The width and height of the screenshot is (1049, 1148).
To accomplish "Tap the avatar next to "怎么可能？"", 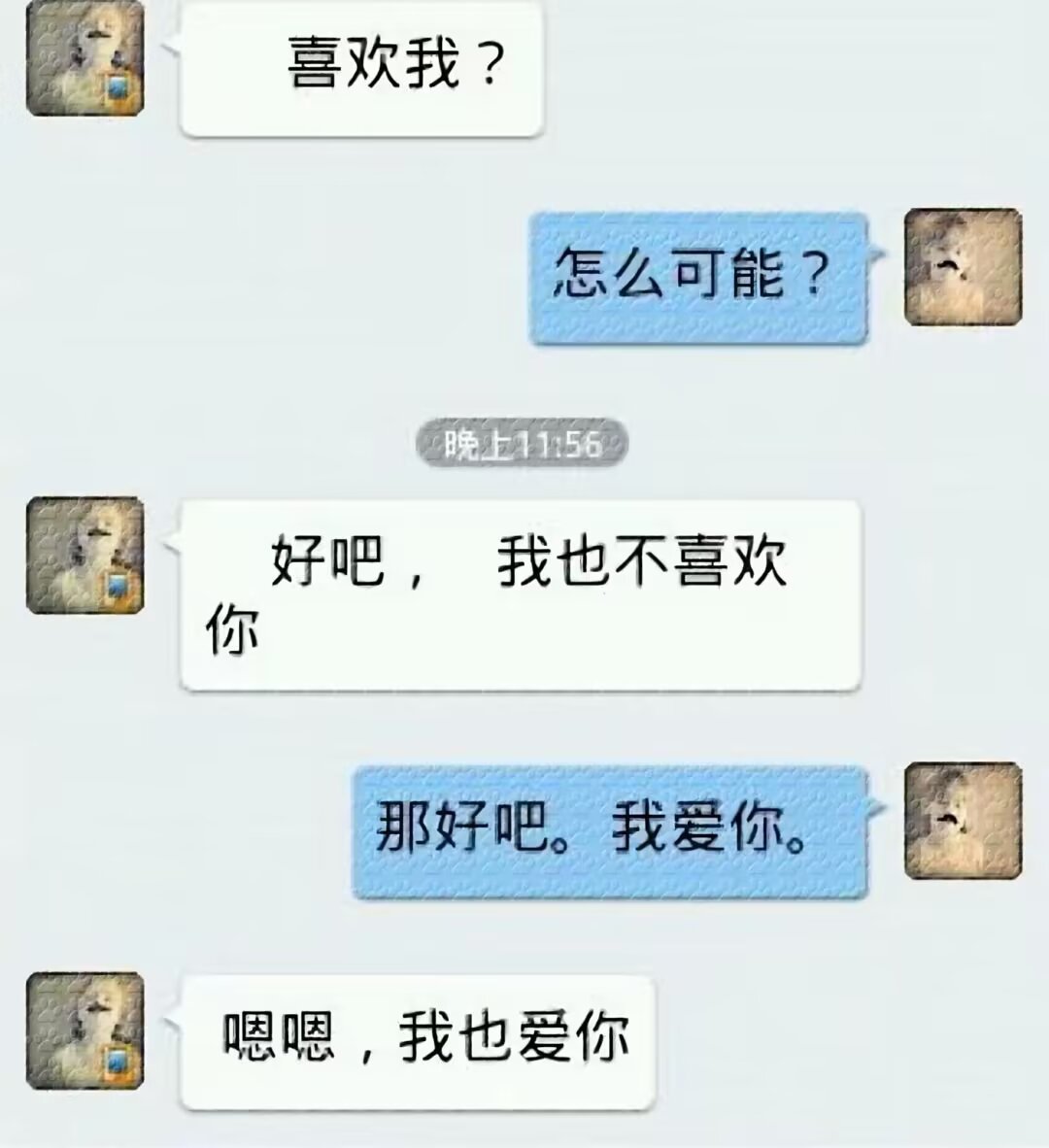I will (963, 267).
